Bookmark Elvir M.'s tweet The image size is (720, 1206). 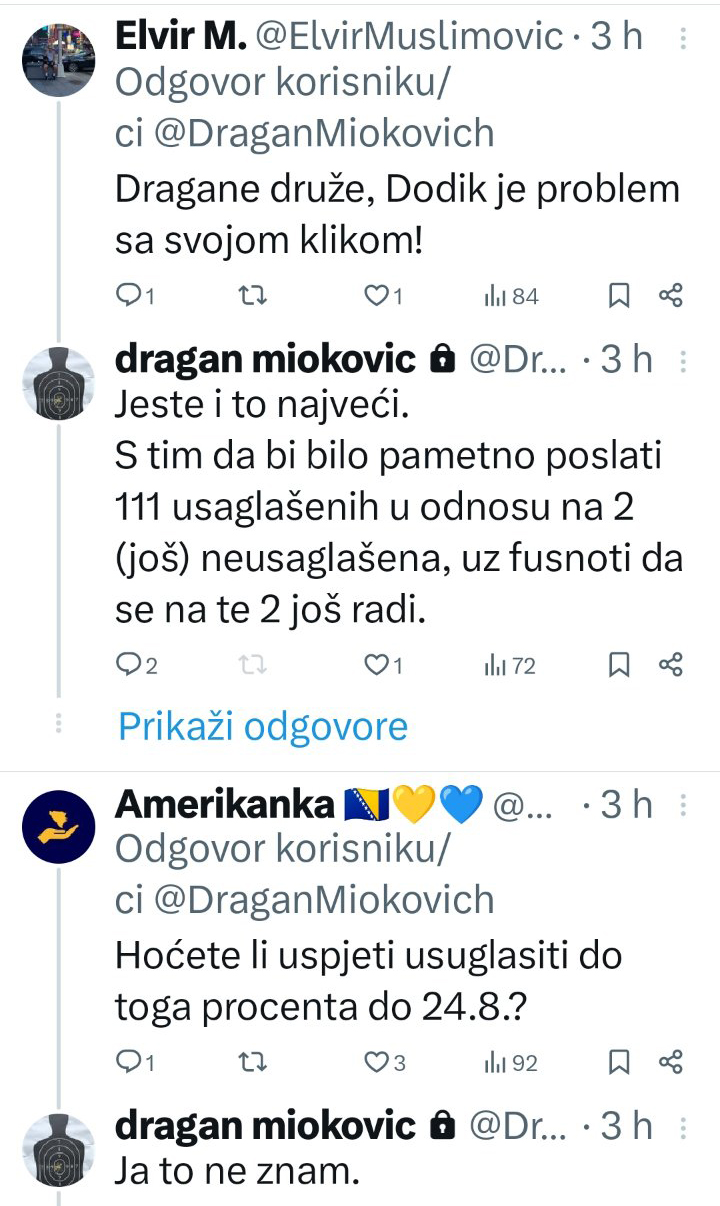pos(619,295)
